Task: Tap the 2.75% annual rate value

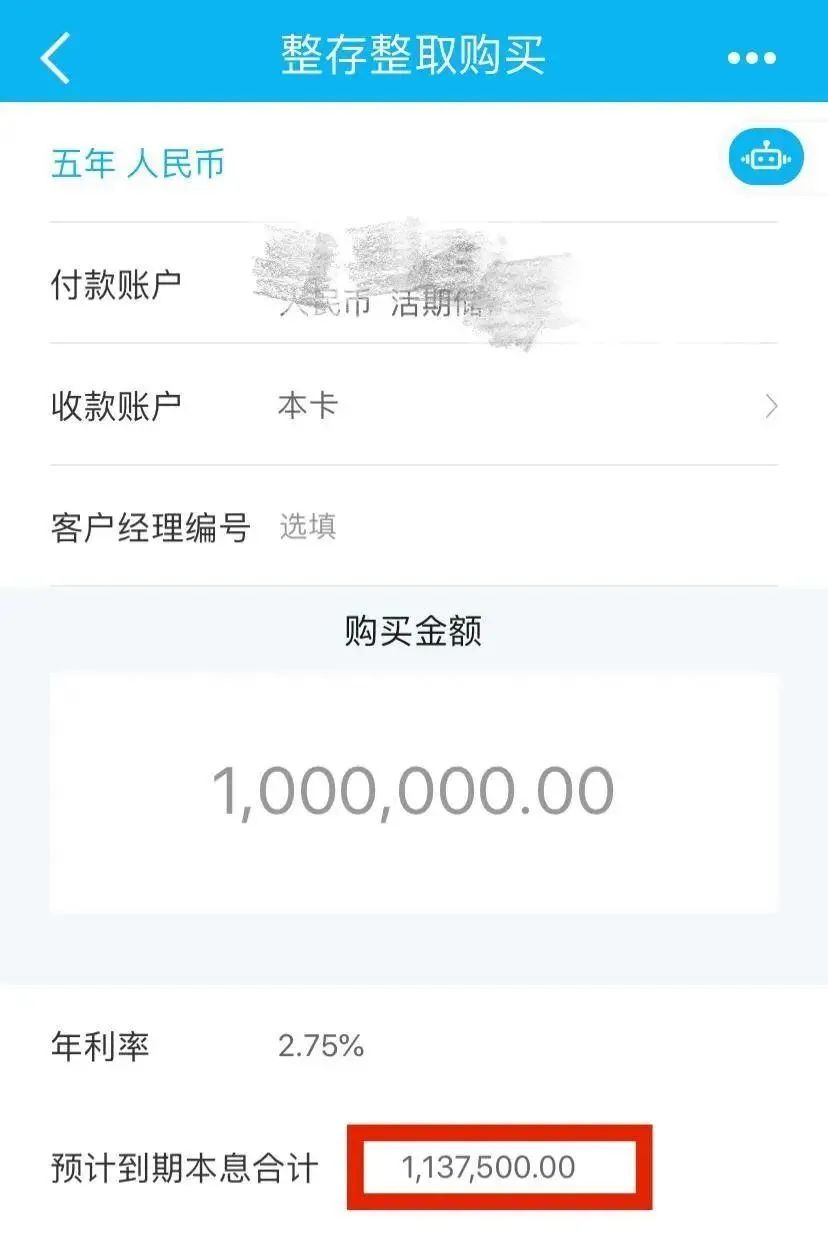Action: click(318, 1048)
